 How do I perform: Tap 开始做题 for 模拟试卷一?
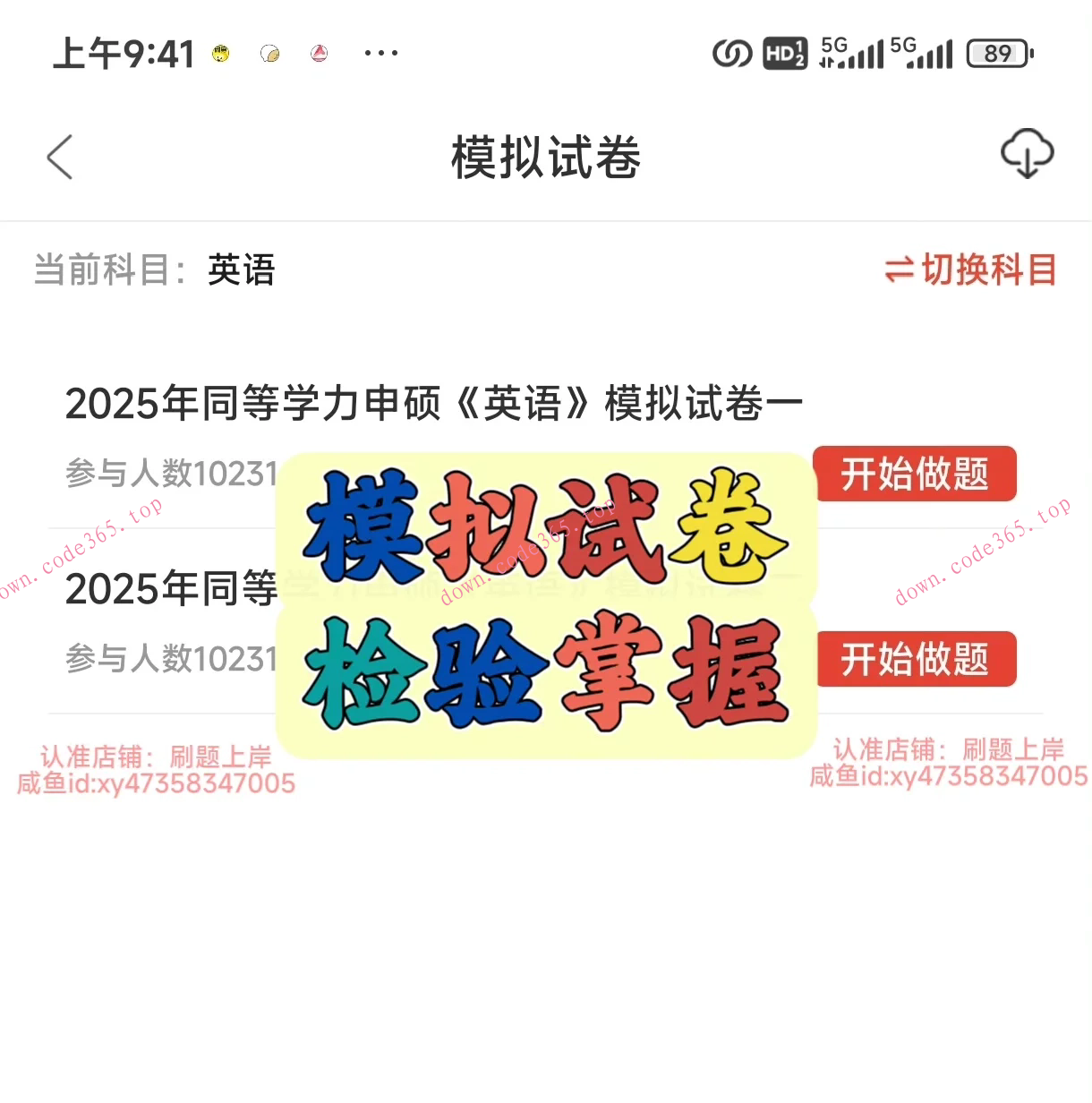[915, 474]
